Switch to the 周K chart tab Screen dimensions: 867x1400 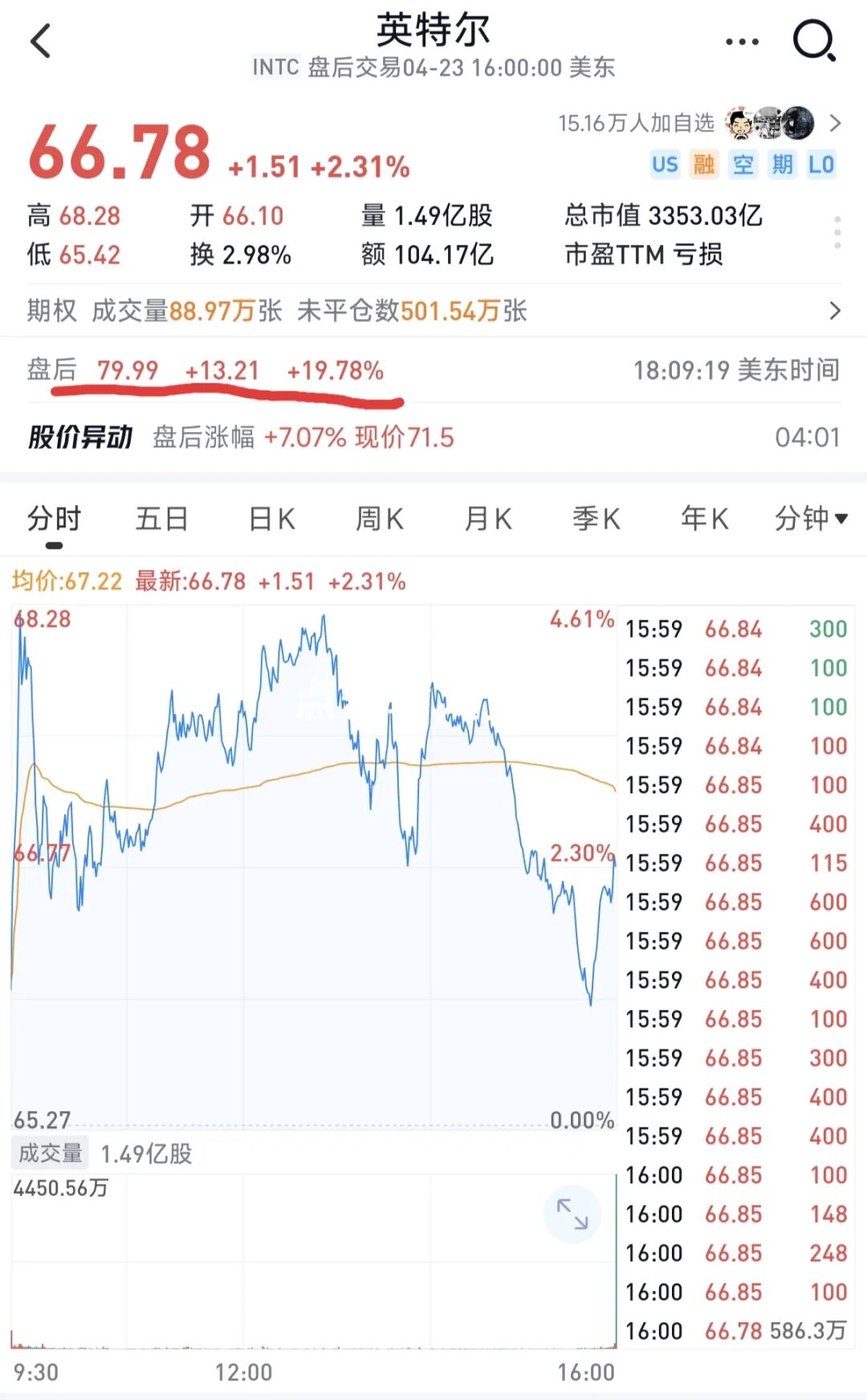380,519
